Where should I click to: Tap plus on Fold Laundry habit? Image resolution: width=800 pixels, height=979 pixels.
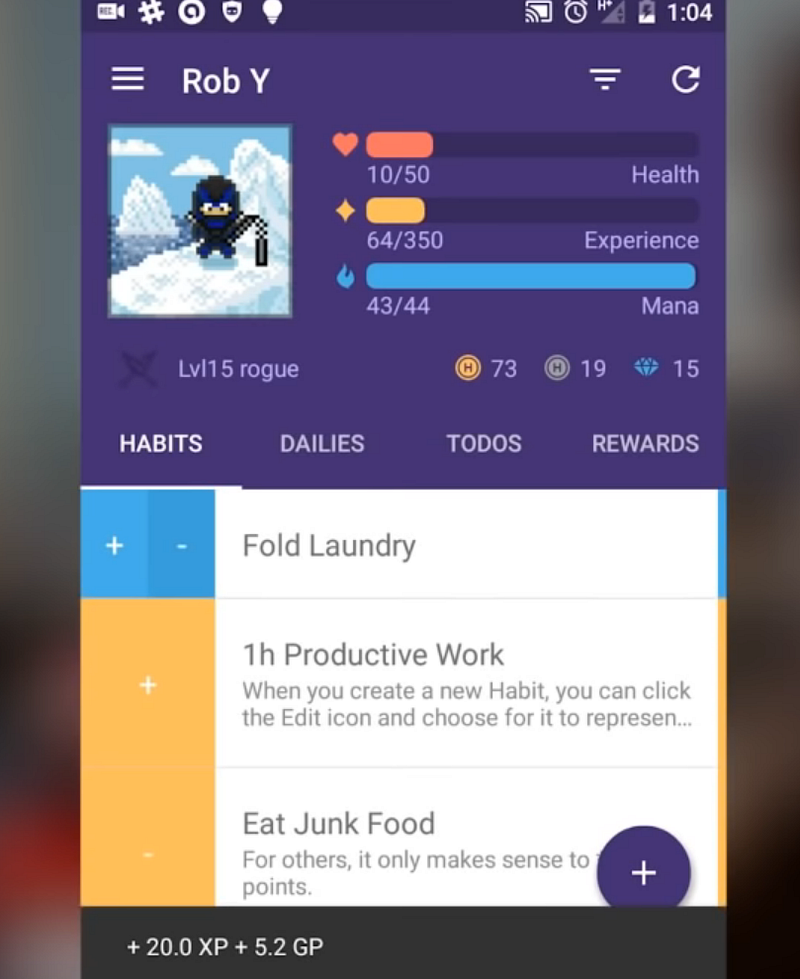[114, 545]
